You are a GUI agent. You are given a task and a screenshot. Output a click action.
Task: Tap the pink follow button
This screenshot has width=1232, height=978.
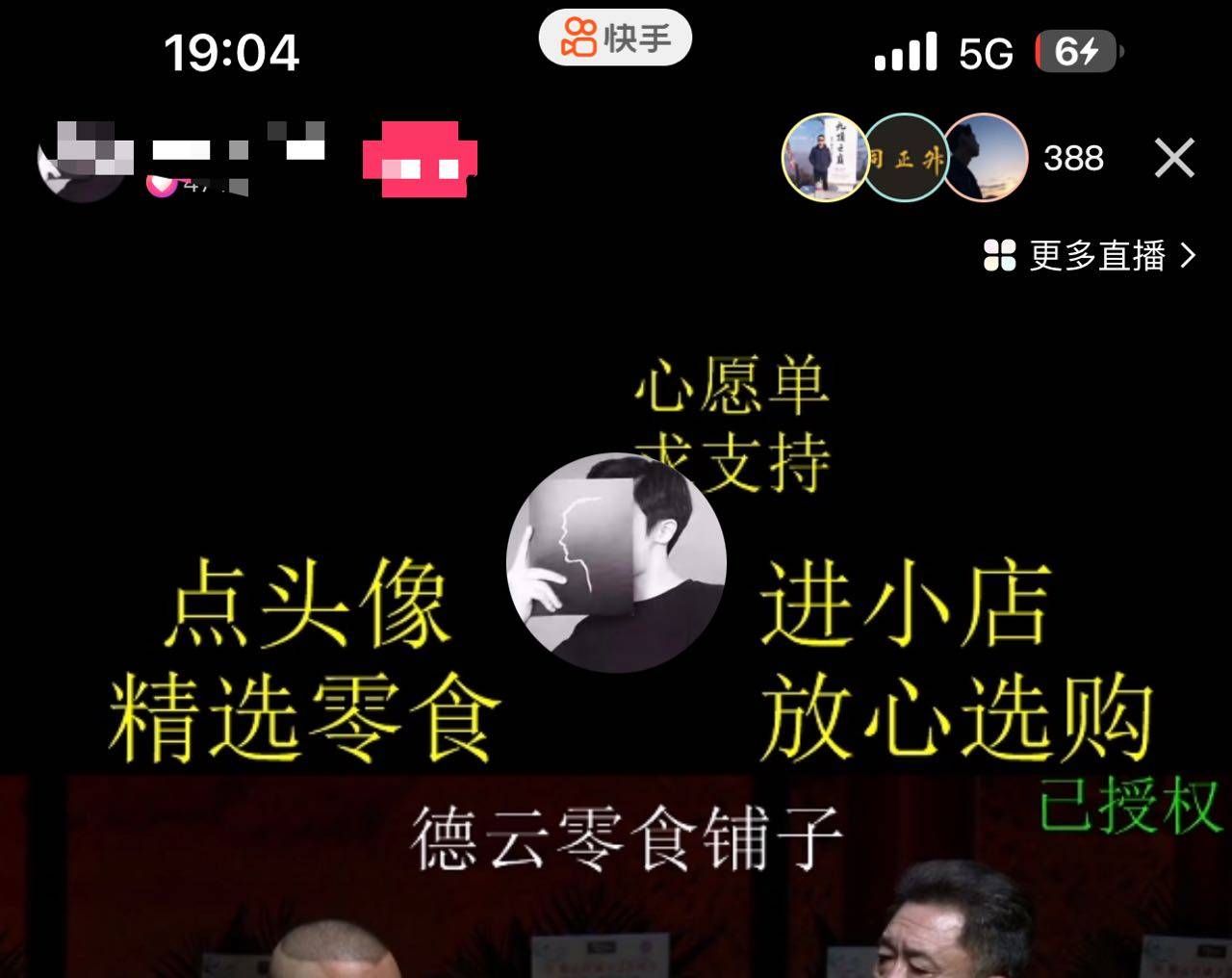pyautogui.click(x=420, y=159)
